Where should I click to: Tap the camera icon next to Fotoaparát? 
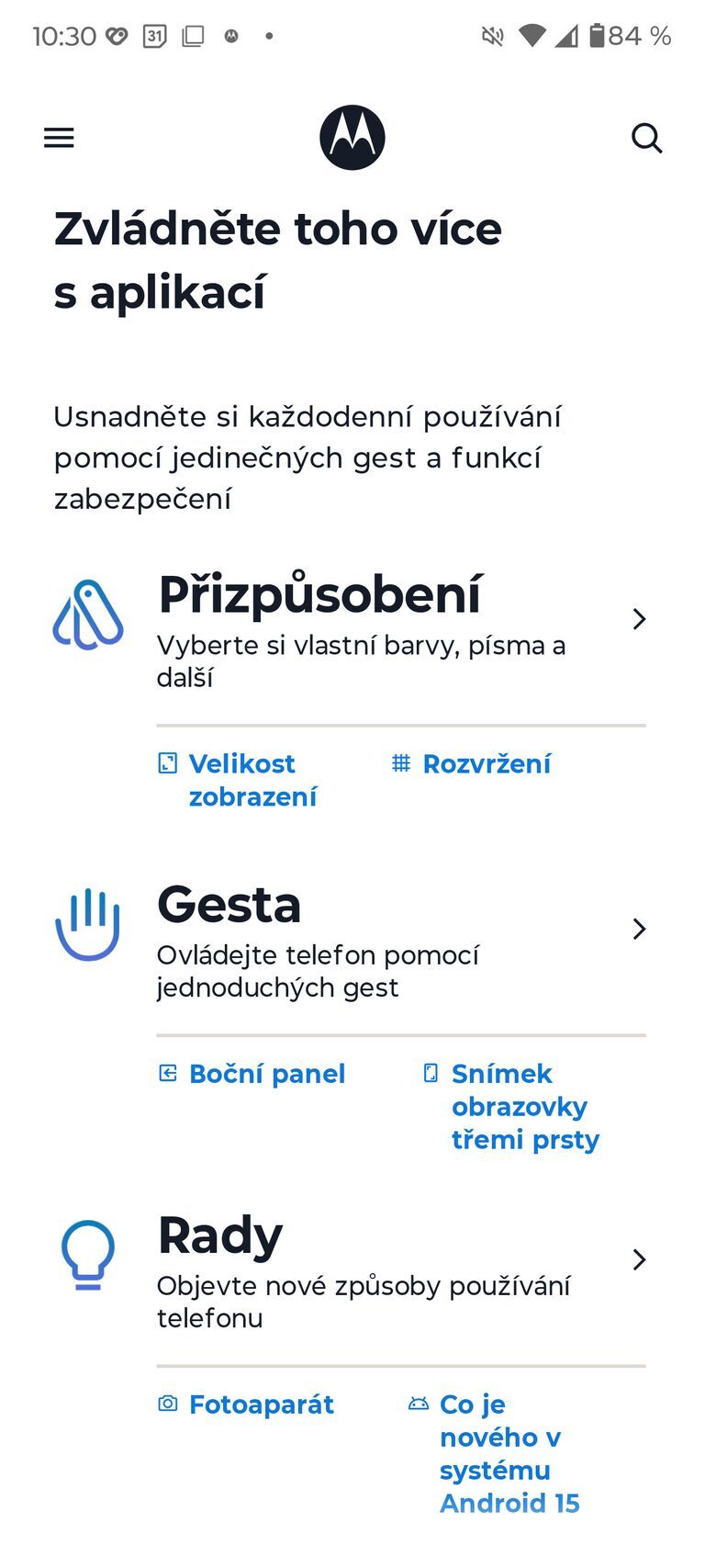tap(166, 1404)
